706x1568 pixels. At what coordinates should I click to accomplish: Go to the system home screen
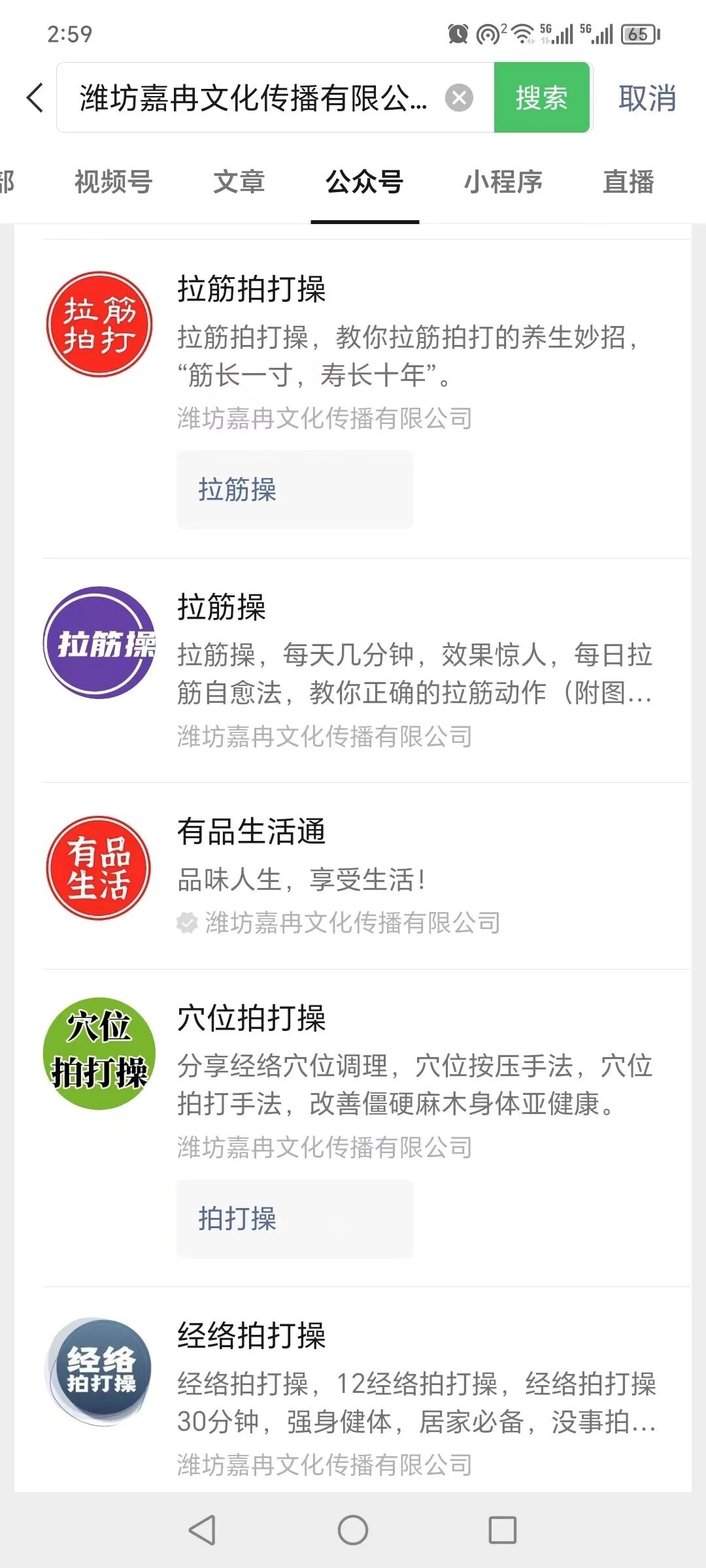point(353,1530)
